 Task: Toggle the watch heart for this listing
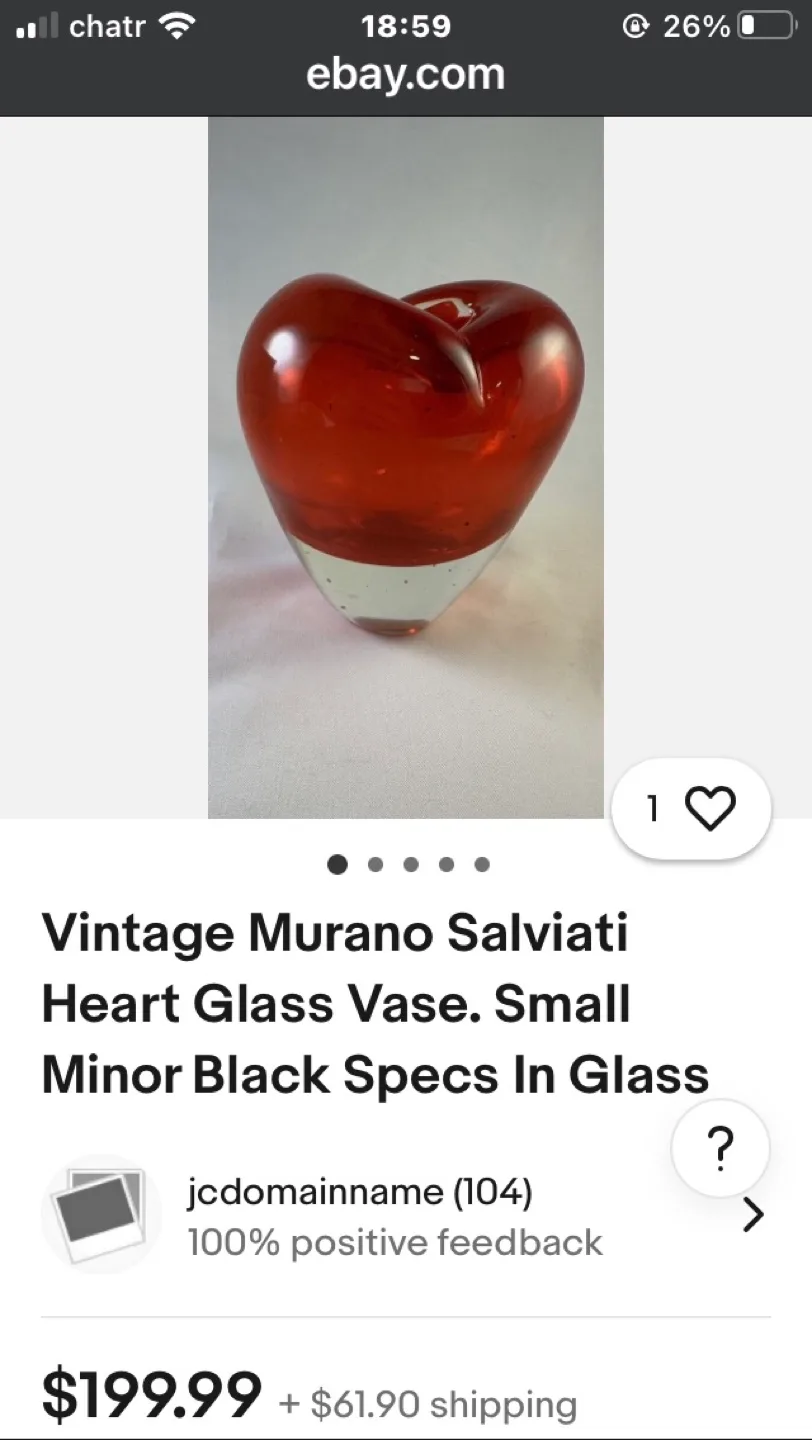point(710,810)
